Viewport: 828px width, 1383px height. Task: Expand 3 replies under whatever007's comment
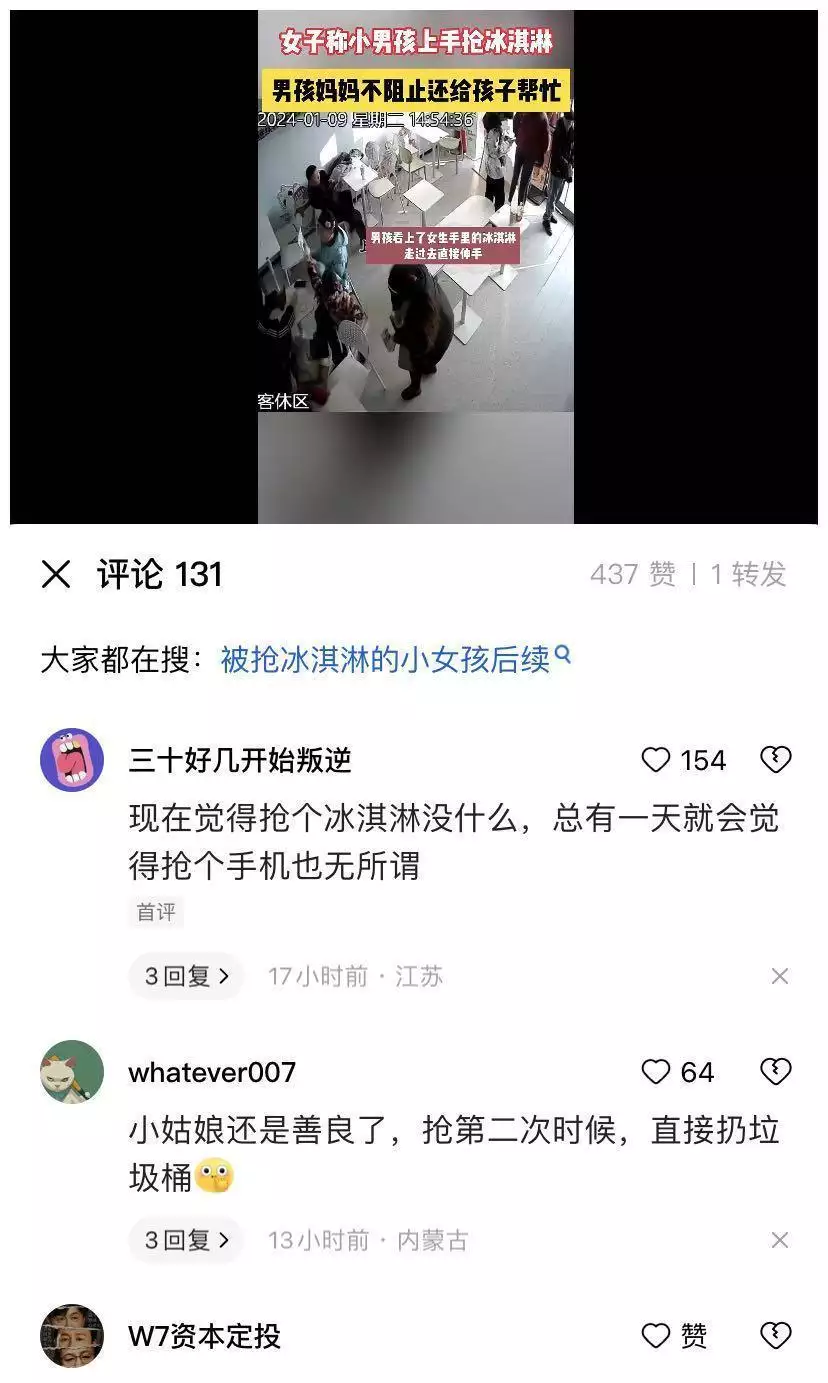[186, 1240]
